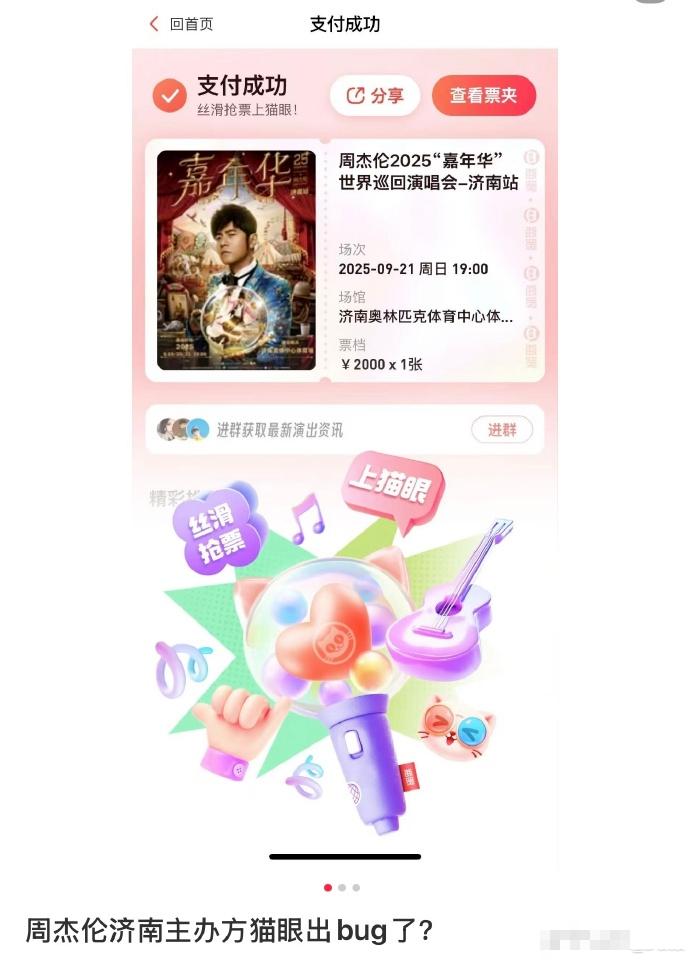Viewport: 690px width, 960px height.
Task: Tap the 分享 share button
Action: [x=374, y=96]
